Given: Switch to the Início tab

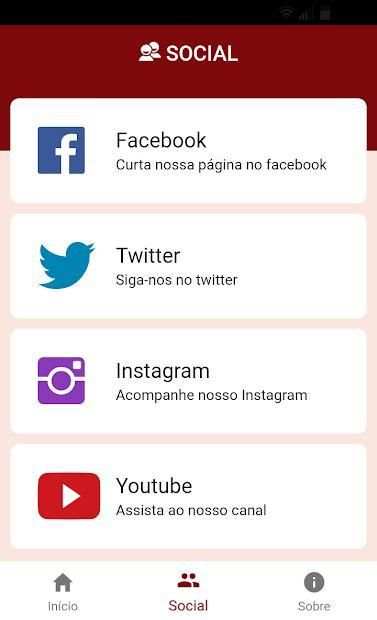Looking at the screenshot, I should (63, 592).
